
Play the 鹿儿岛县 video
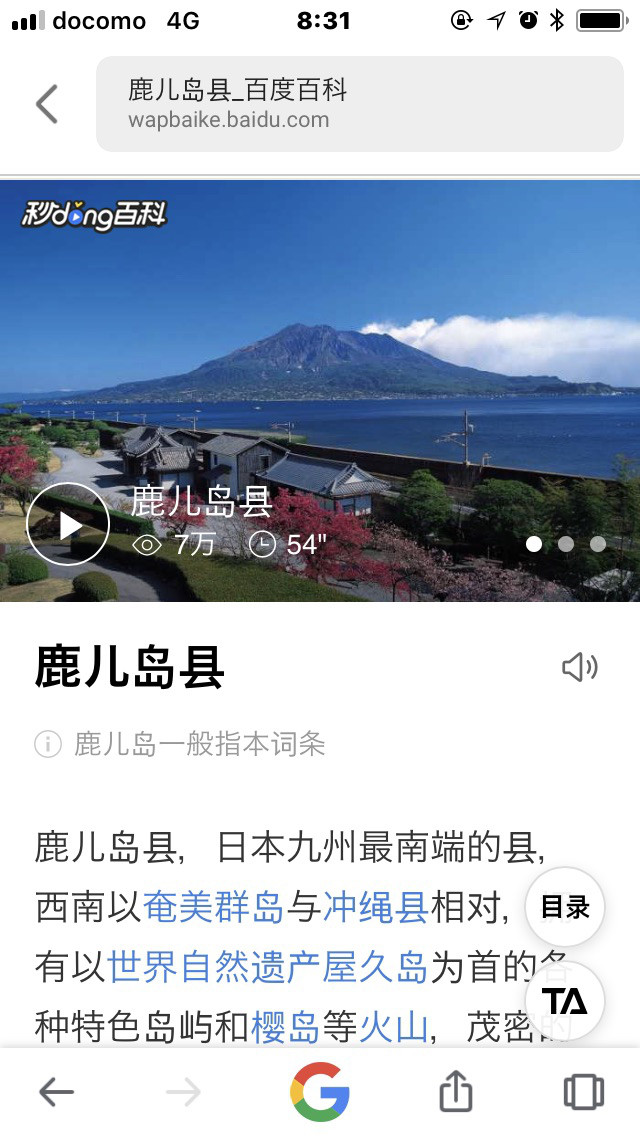[67, 524]
